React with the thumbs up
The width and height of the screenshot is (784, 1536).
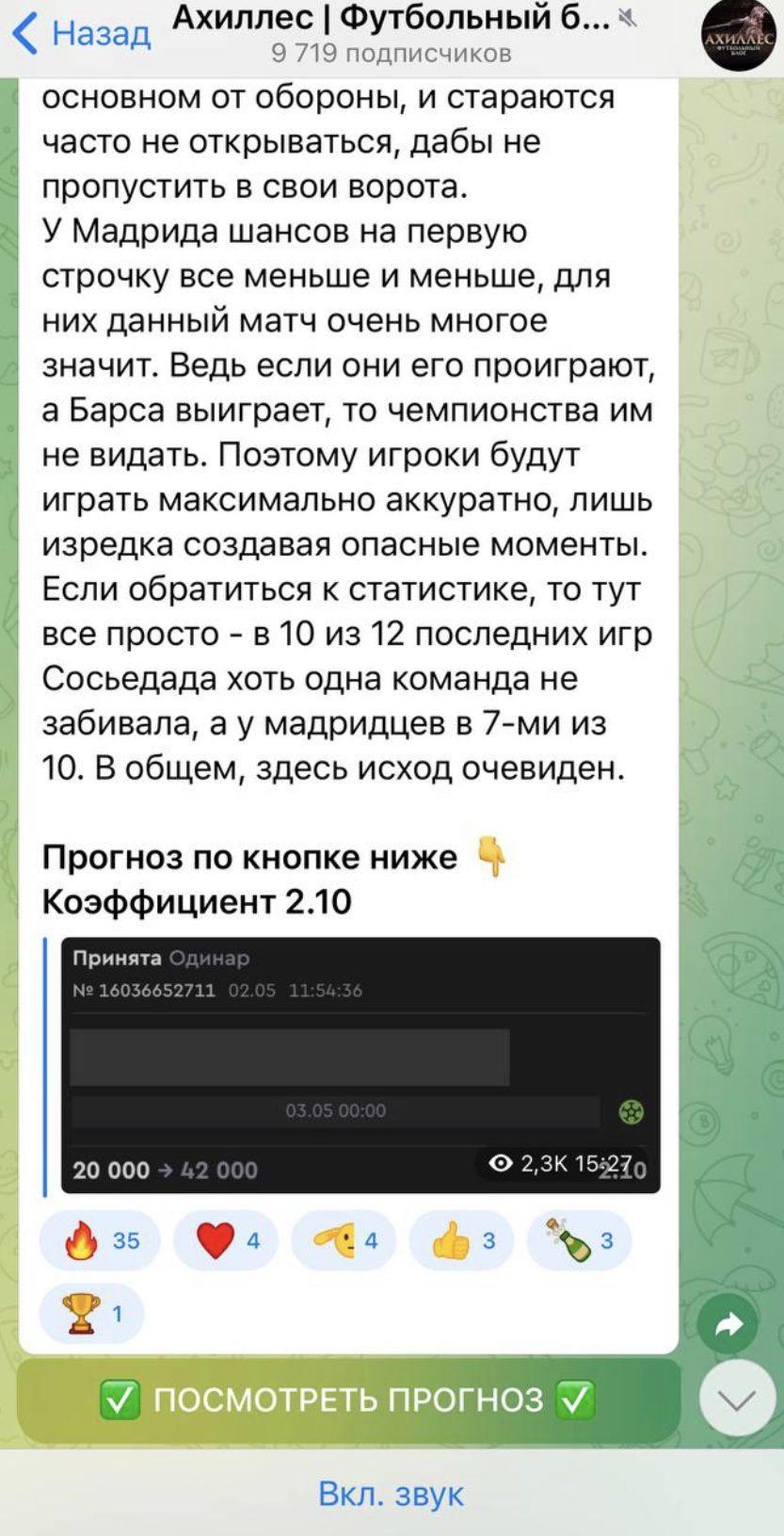[x=462, y=1241]
